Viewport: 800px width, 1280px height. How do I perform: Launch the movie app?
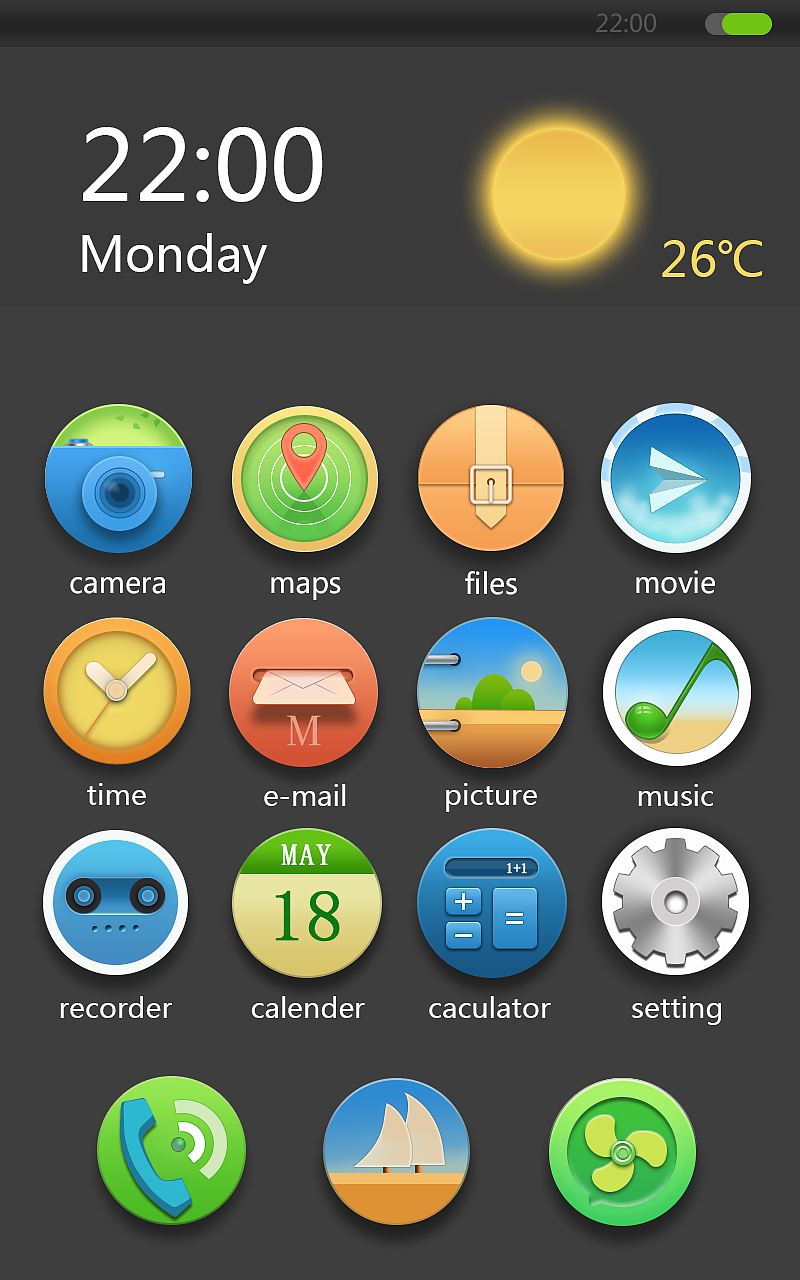tap(676, 479)
